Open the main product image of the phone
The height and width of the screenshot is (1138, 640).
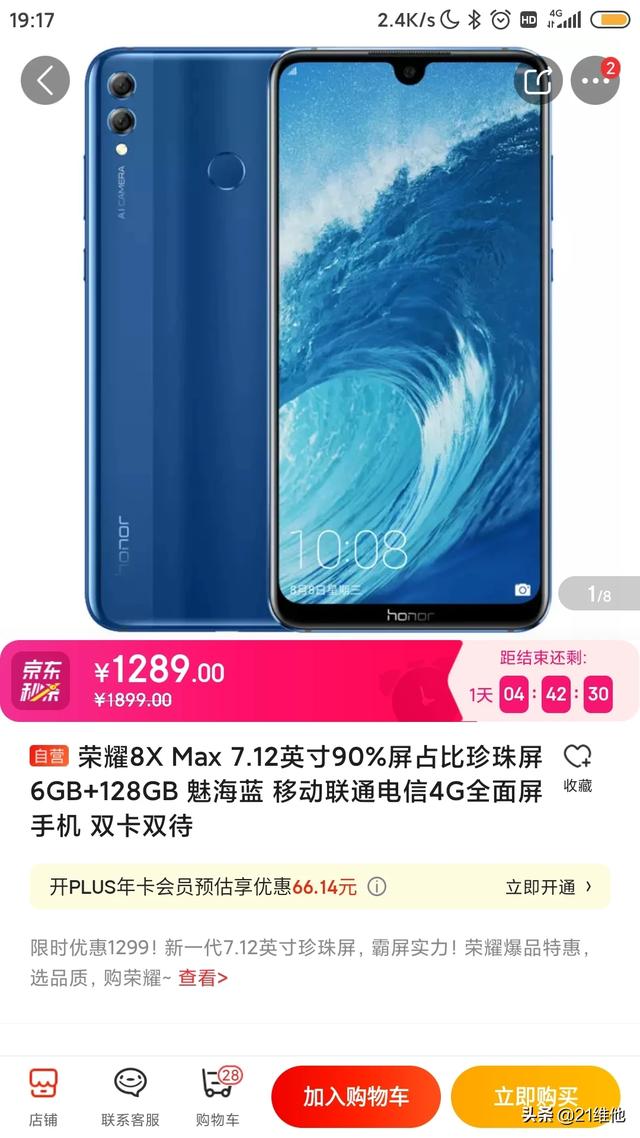point(320,340)
